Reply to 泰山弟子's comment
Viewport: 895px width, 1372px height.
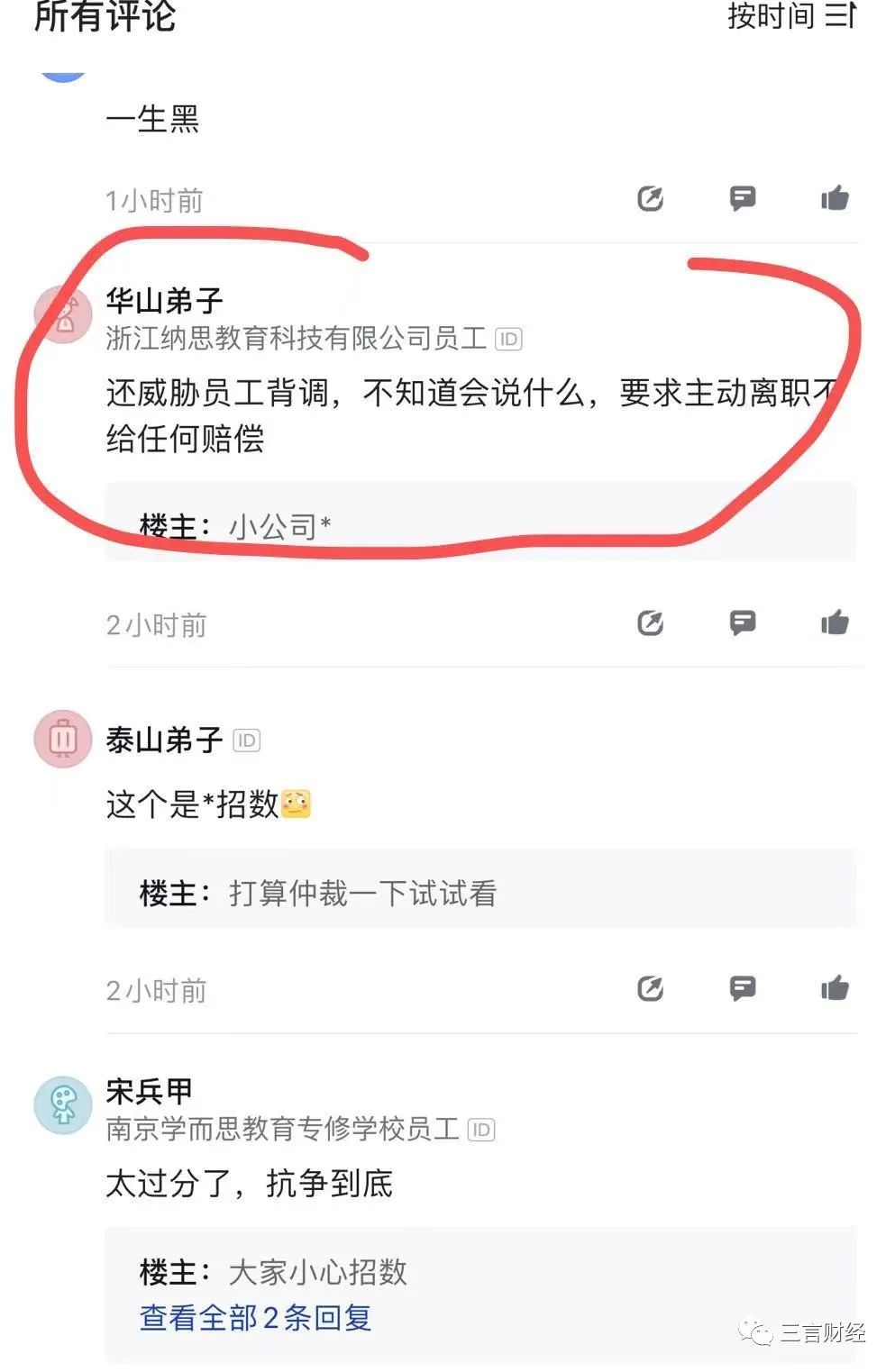coord(743,988)
